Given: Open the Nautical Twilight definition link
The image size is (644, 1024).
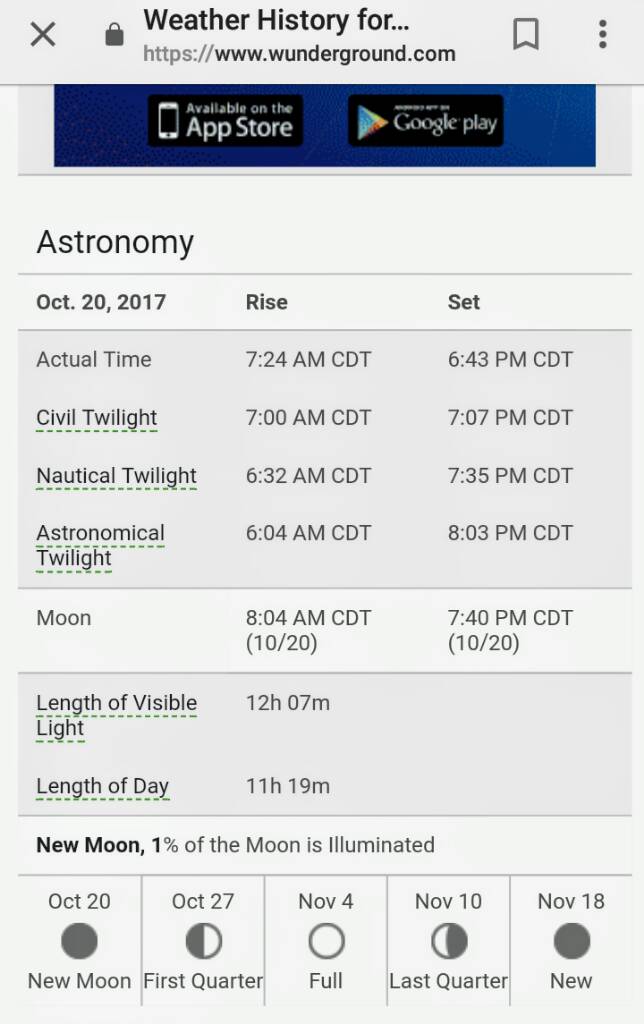Looking at the screenshot, I should [116, 476].
